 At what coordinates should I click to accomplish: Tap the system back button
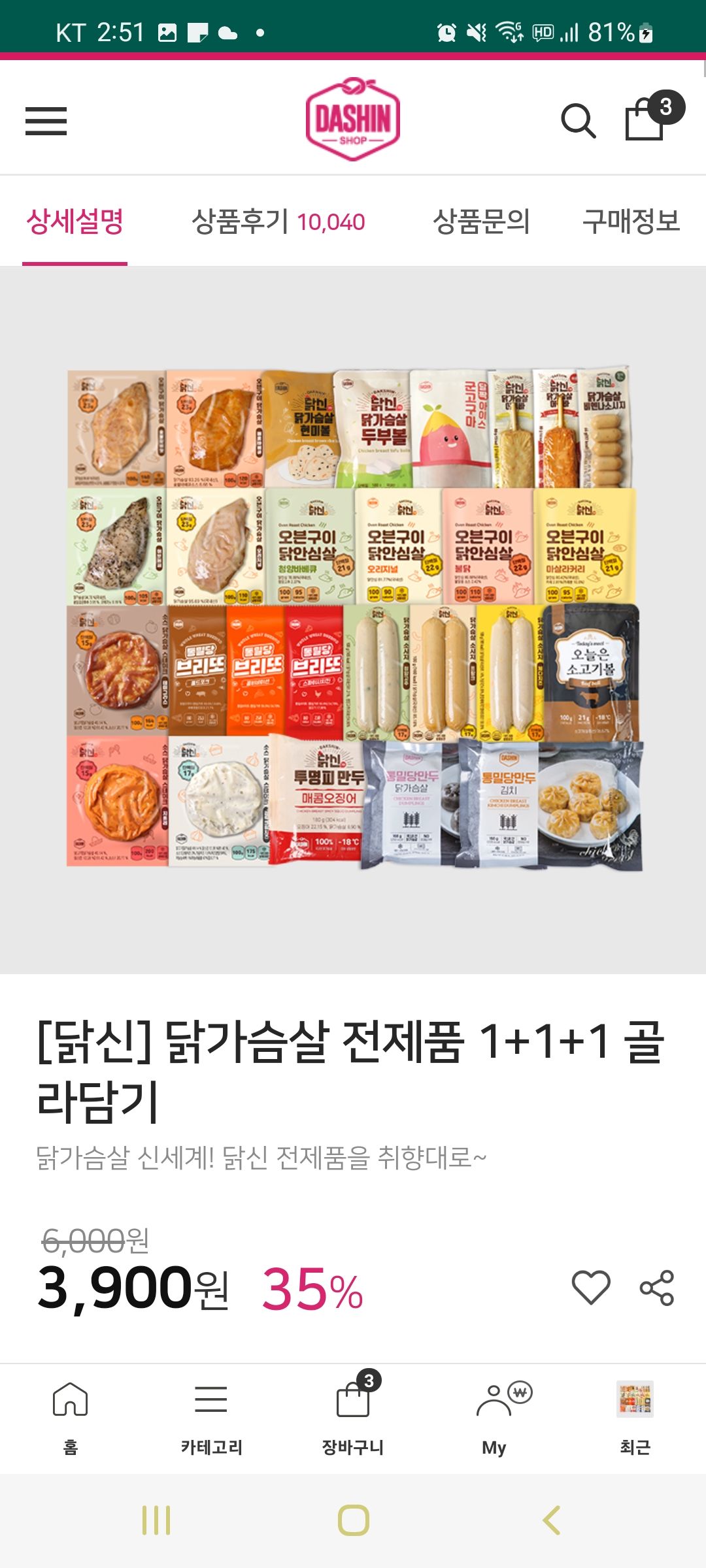coord(551,1520)
